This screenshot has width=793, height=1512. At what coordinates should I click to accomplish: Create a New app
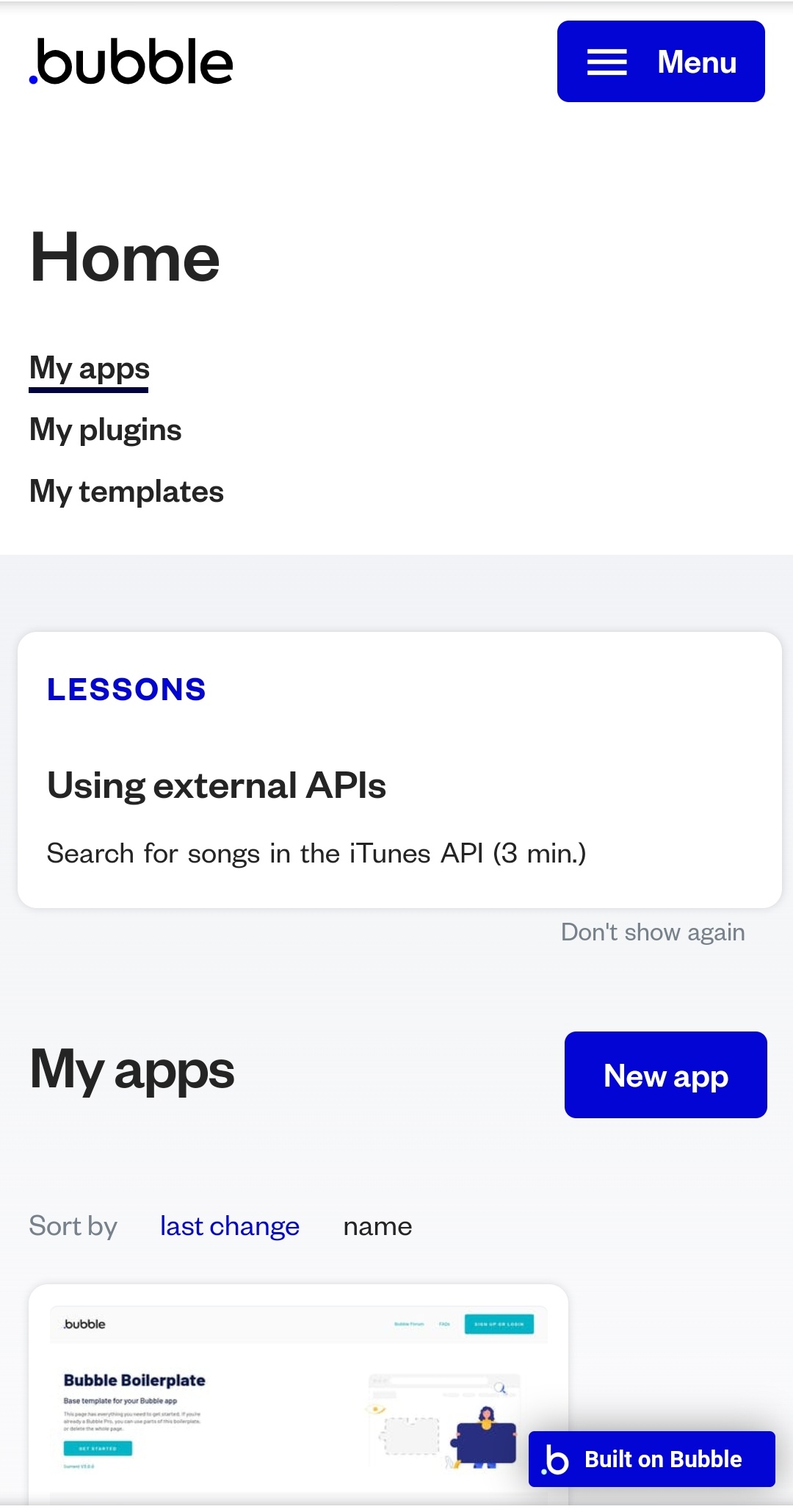pos(665,1075)
